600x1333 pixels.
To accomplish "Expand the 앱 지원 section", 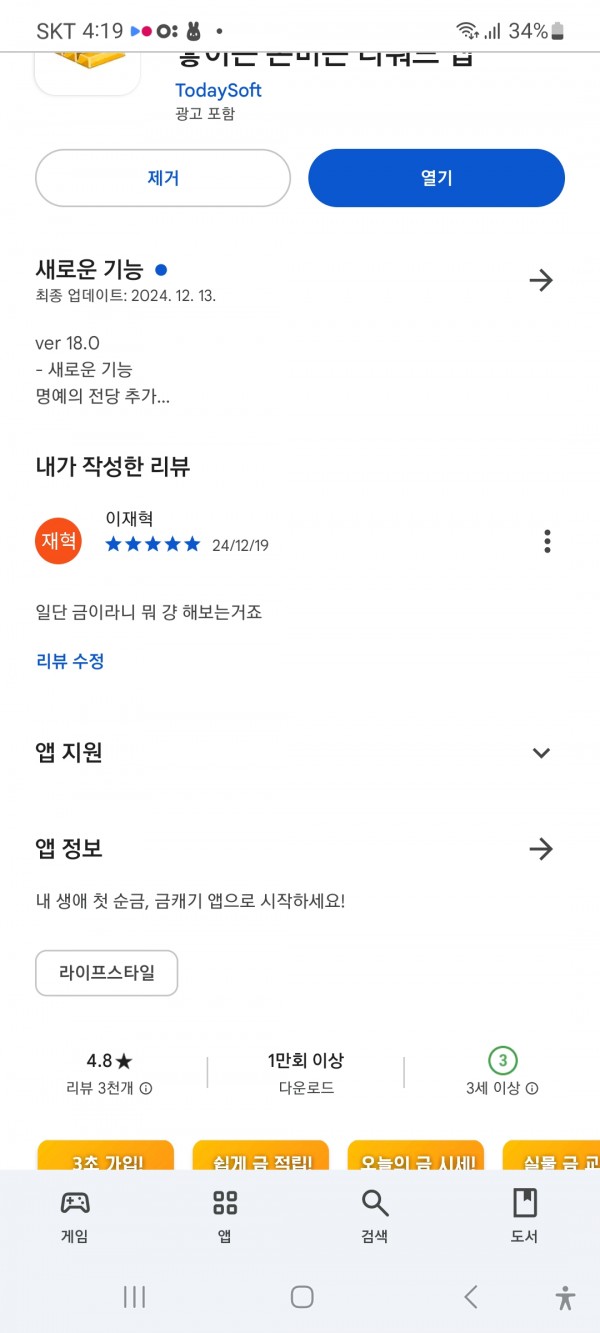I will click(541, 753).
